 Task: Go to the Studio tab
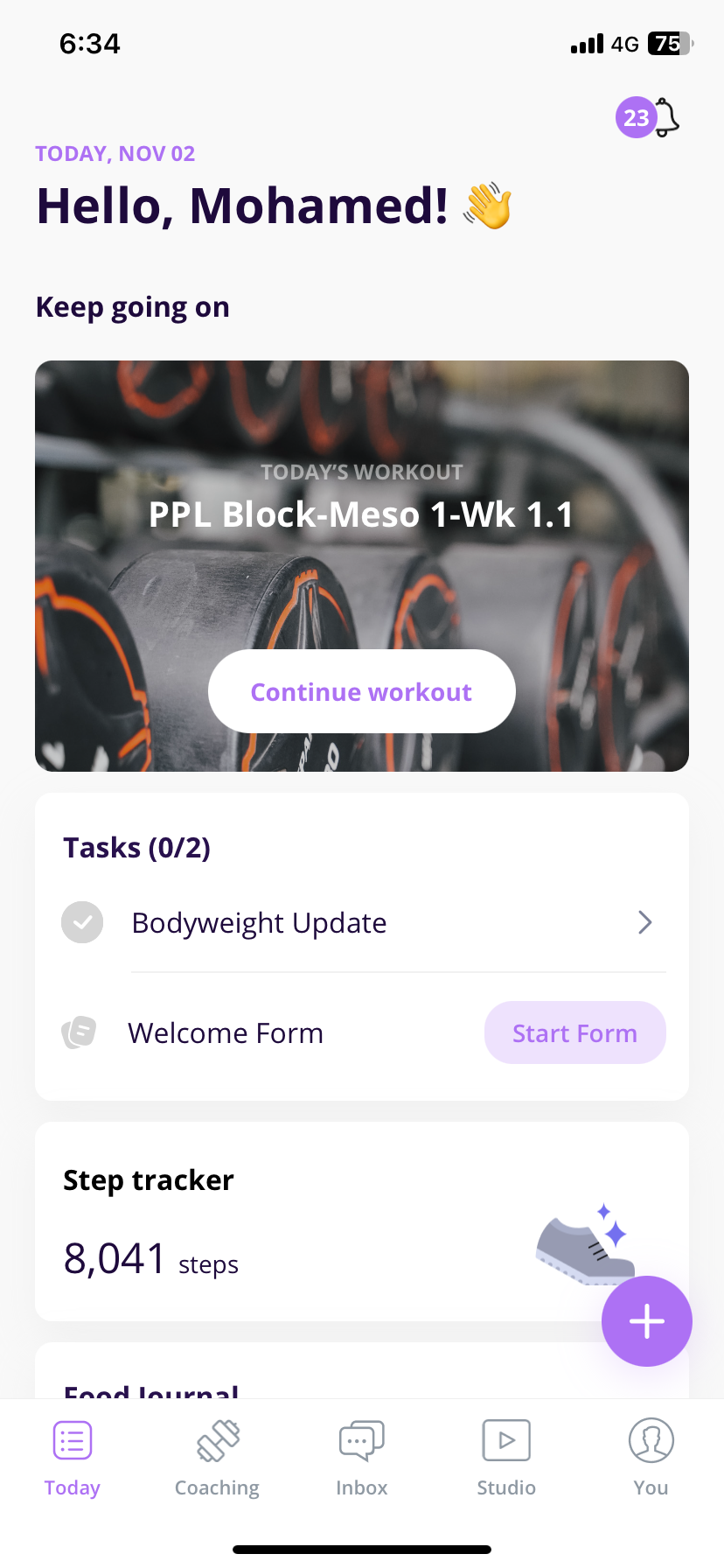coord(506,1458)
